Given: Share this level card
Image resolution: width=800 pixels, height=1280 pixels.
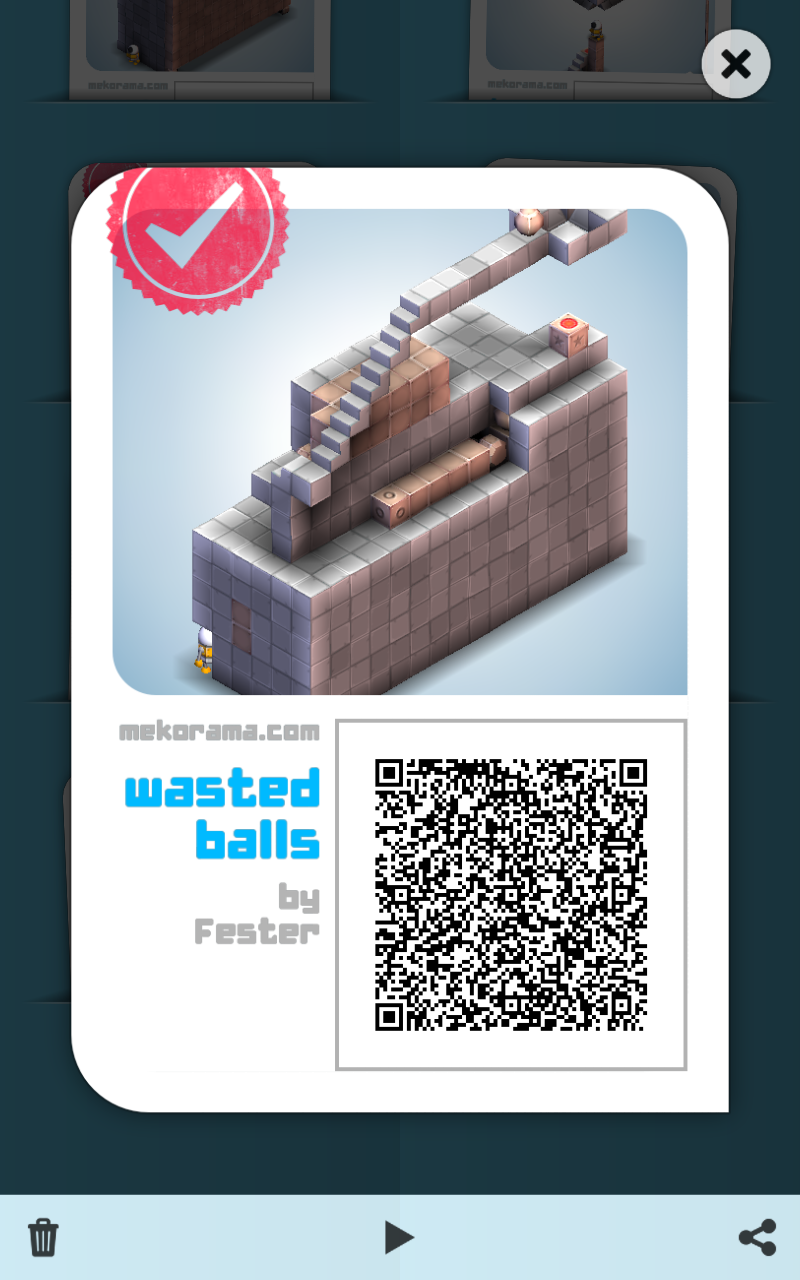Looking at the screenshot, I should coord(757,1237).
